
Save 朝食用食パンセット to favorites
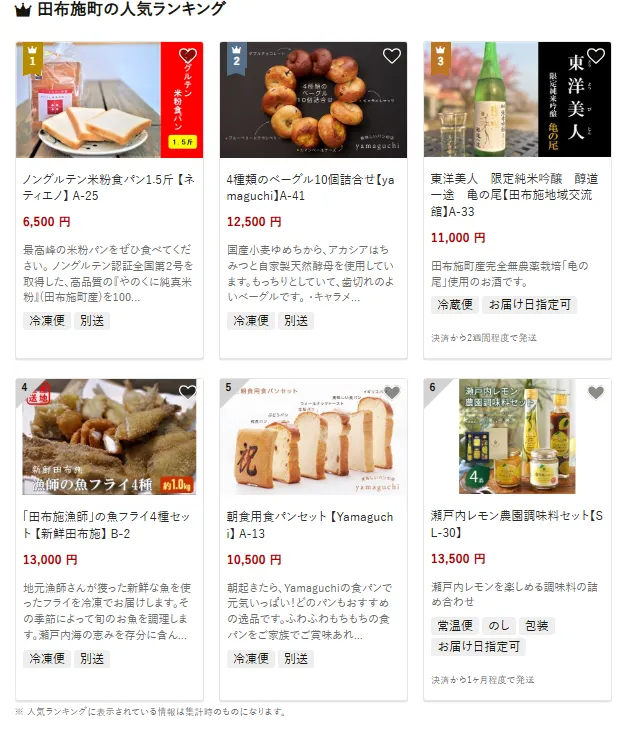391,393
